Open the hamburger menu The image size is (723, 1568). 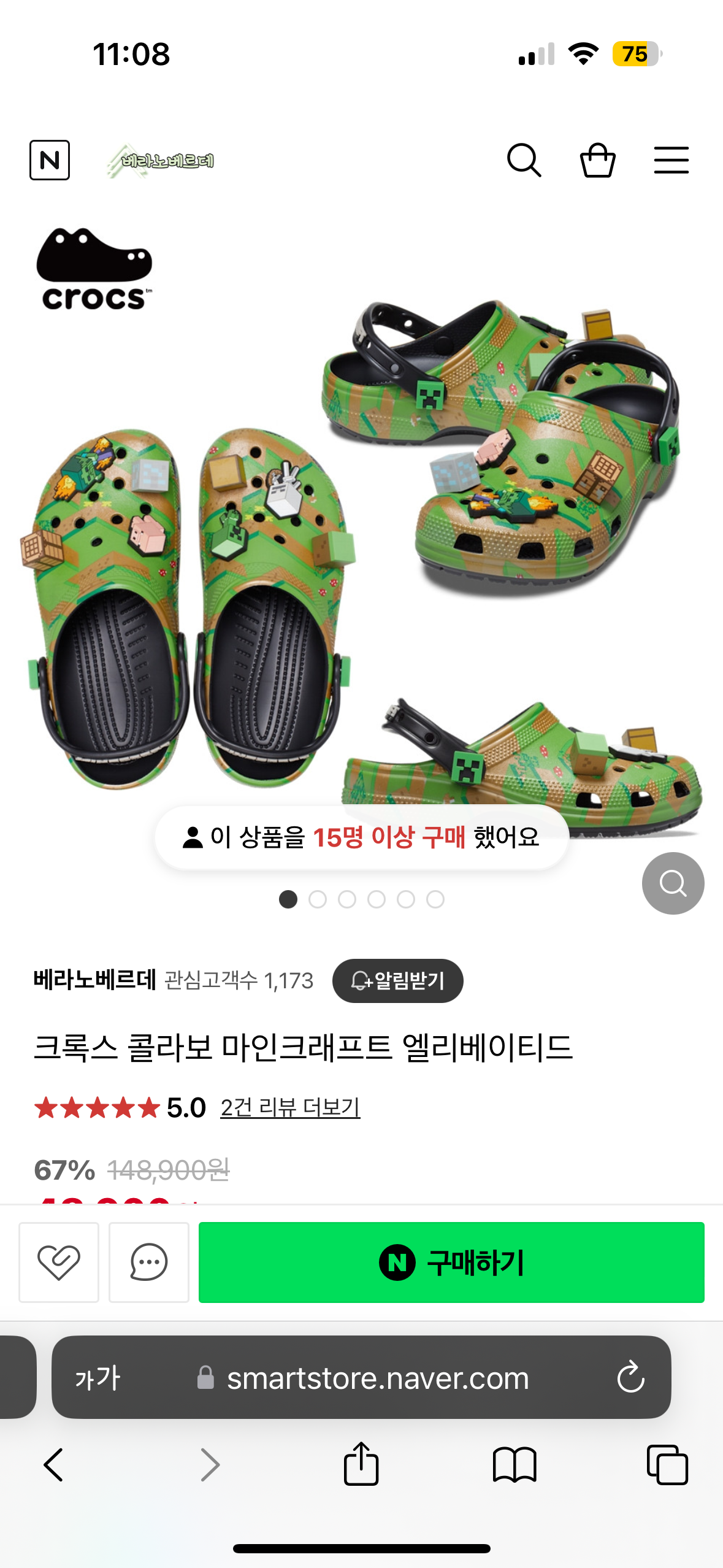pyautogui.click(x=671, y=161)
